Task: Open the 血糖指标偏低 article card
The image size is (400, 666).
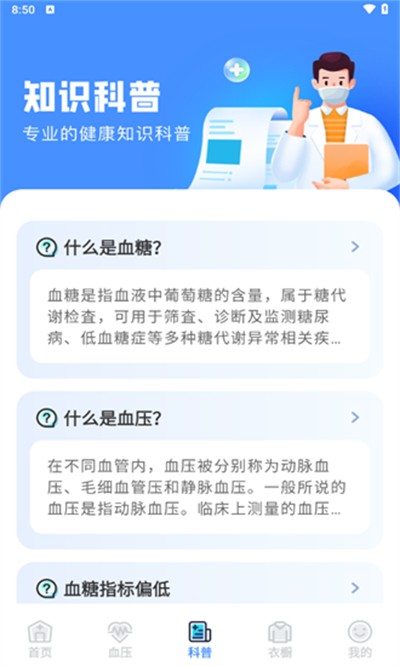Action: (x=200, y=583)
